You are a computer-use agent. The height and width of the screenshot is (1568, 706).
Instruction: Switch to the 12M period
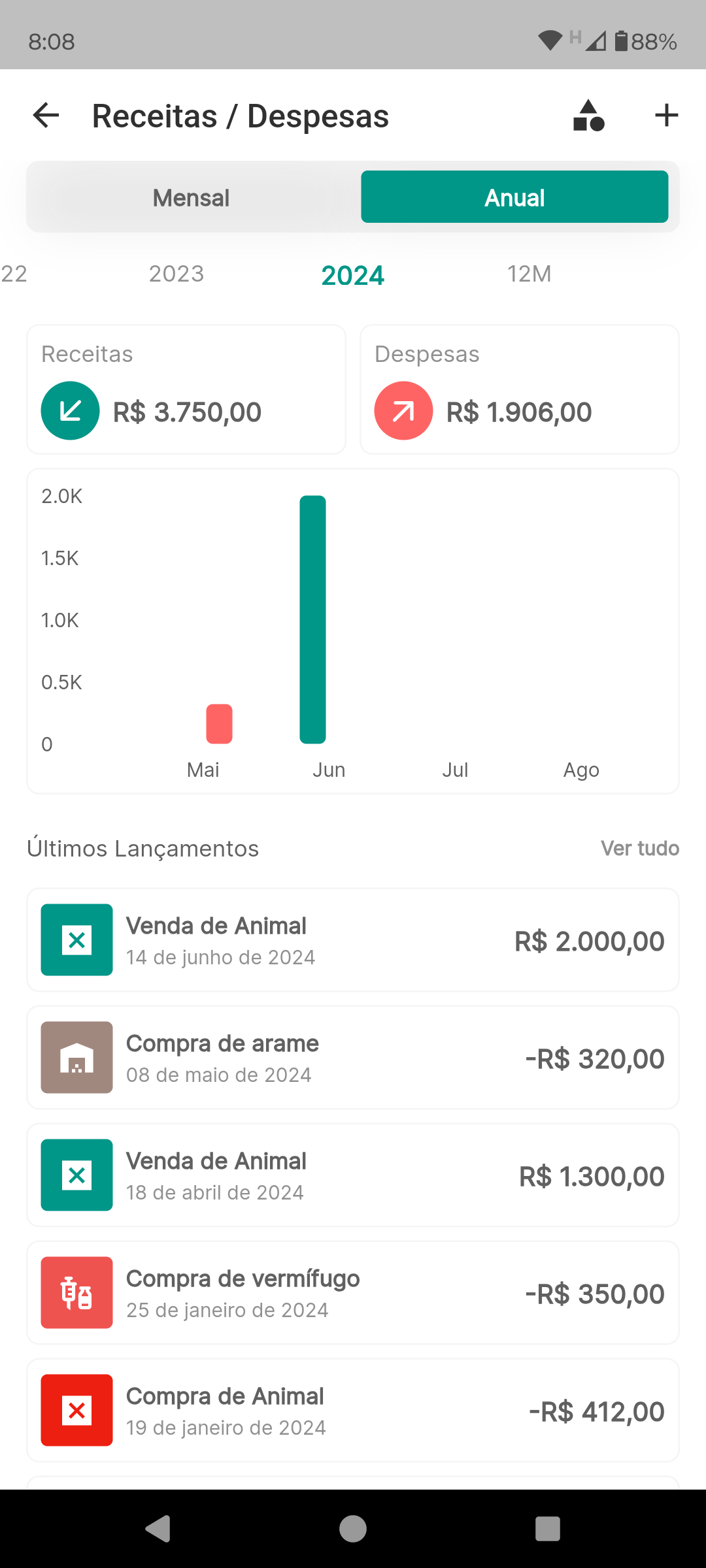click(529, 274)
